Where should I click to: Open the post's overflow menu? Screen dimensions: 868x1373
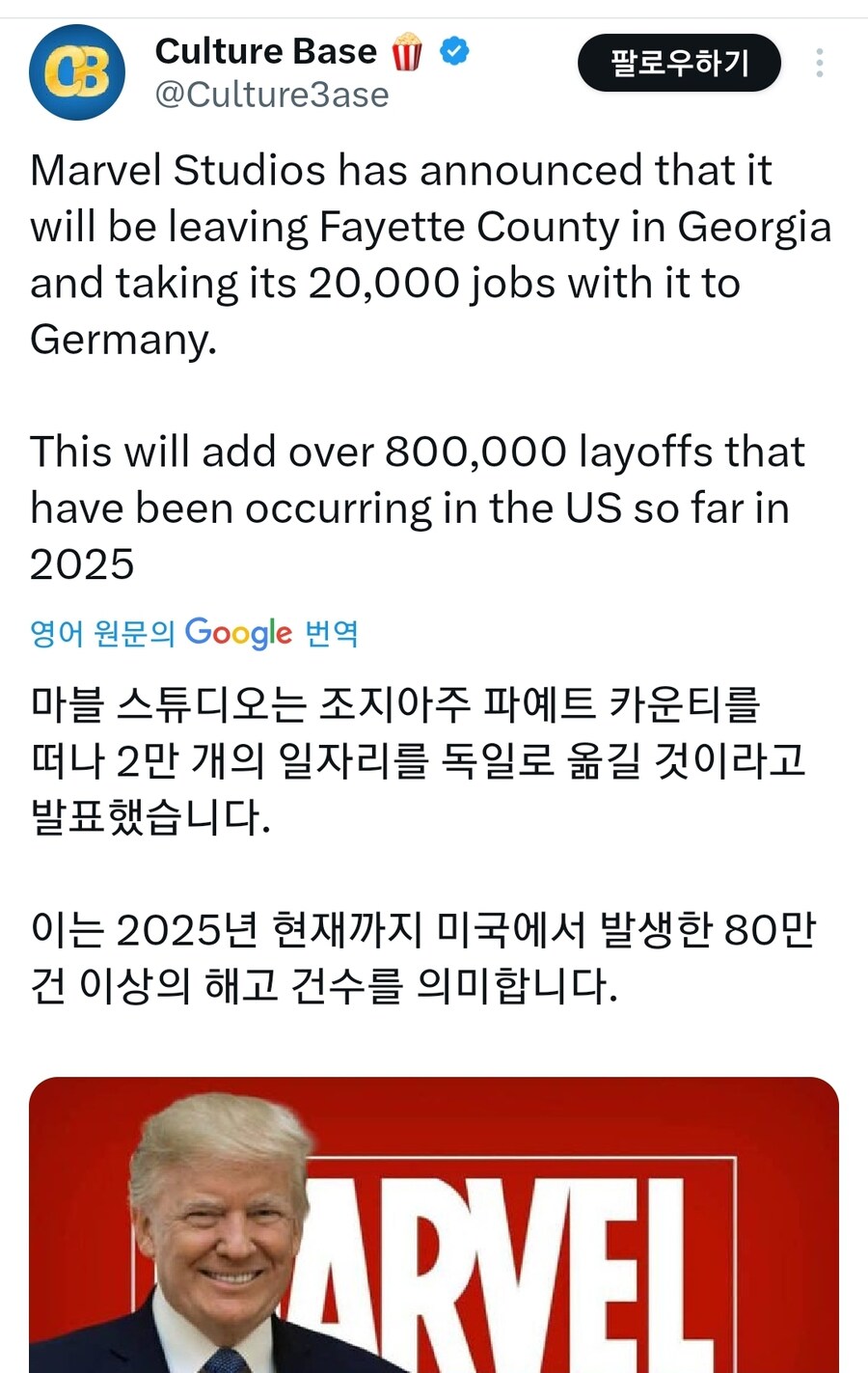click(819, 64)
